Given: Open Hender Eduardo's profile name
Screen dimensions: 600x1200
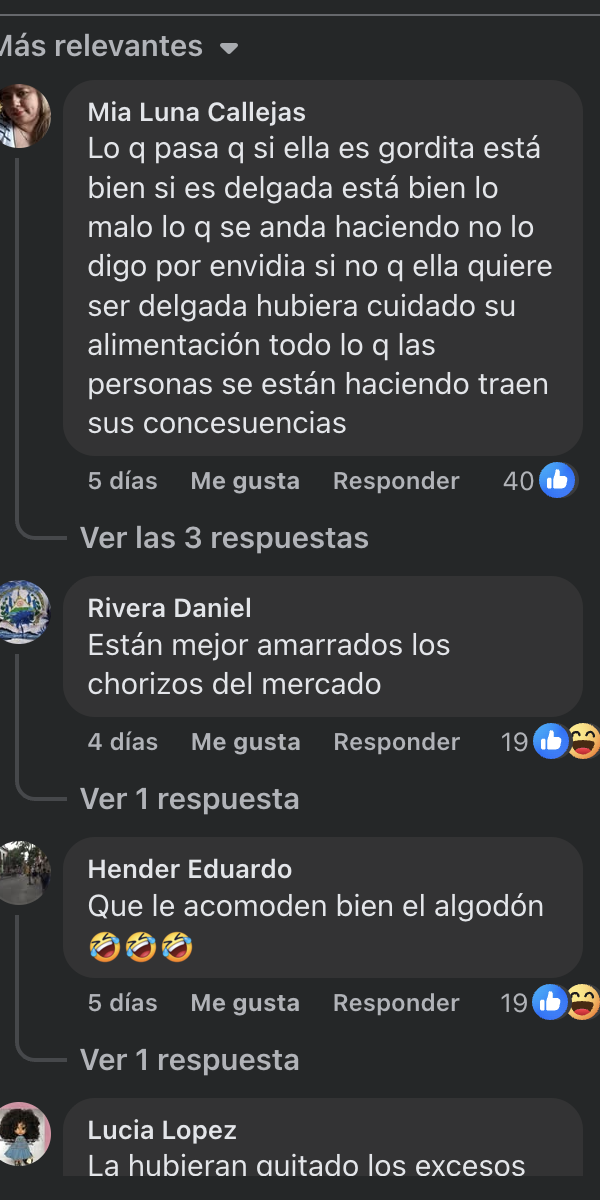Looking at the screenshot, I should click(x=190, y=869).
